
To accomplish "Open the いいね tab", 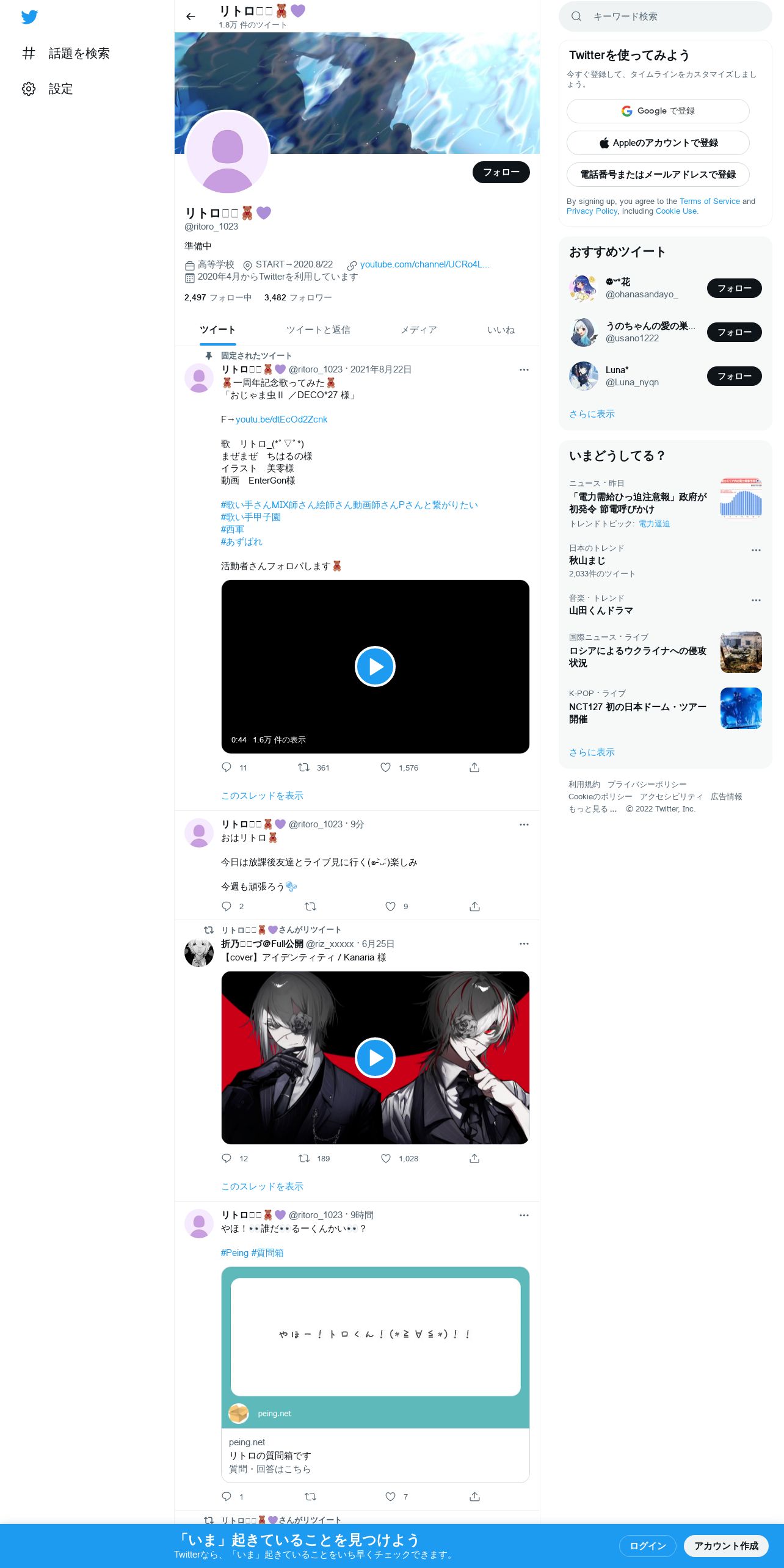I will (x=501, y=330).
